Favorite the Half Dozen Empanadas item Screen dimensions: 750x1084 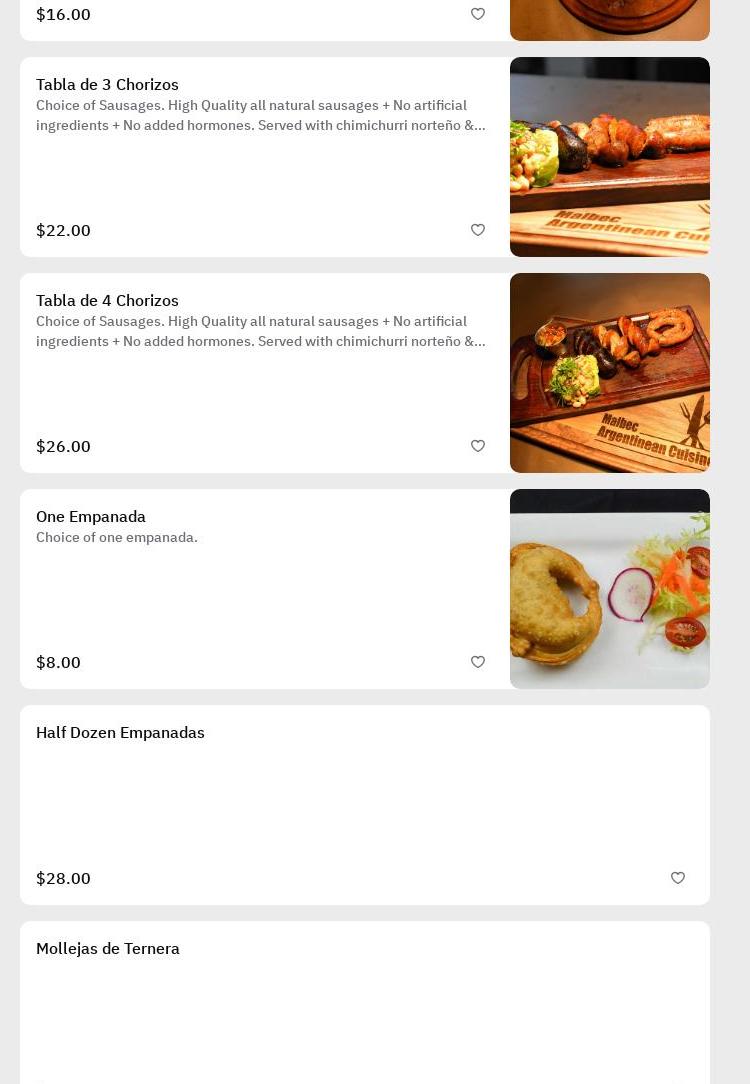[x=678, y=878]
